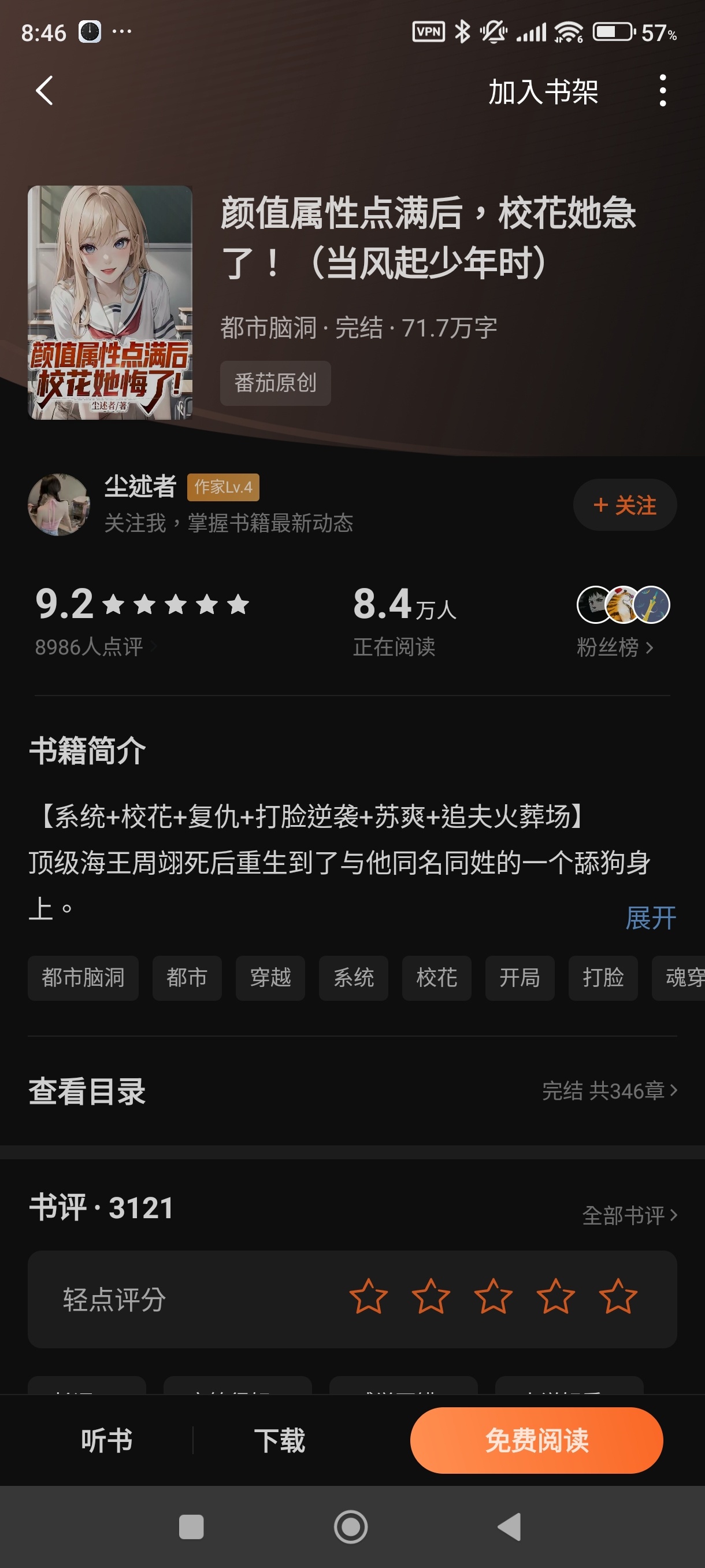
Task: Tap the system home button
Action: click(x=351, y=1526)
